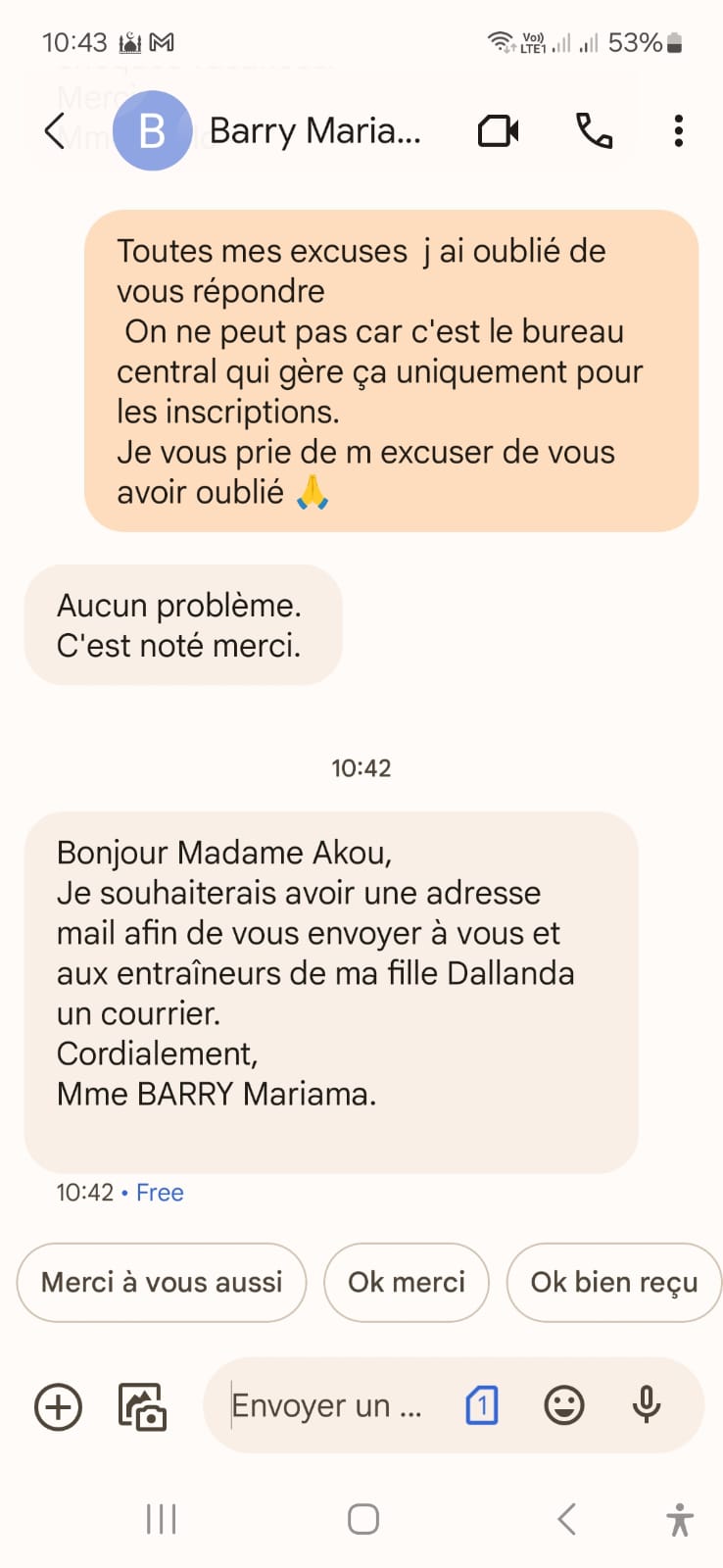Open recent apps from navigation bar
723x1568 pixels.
(x=161, y=1519)
